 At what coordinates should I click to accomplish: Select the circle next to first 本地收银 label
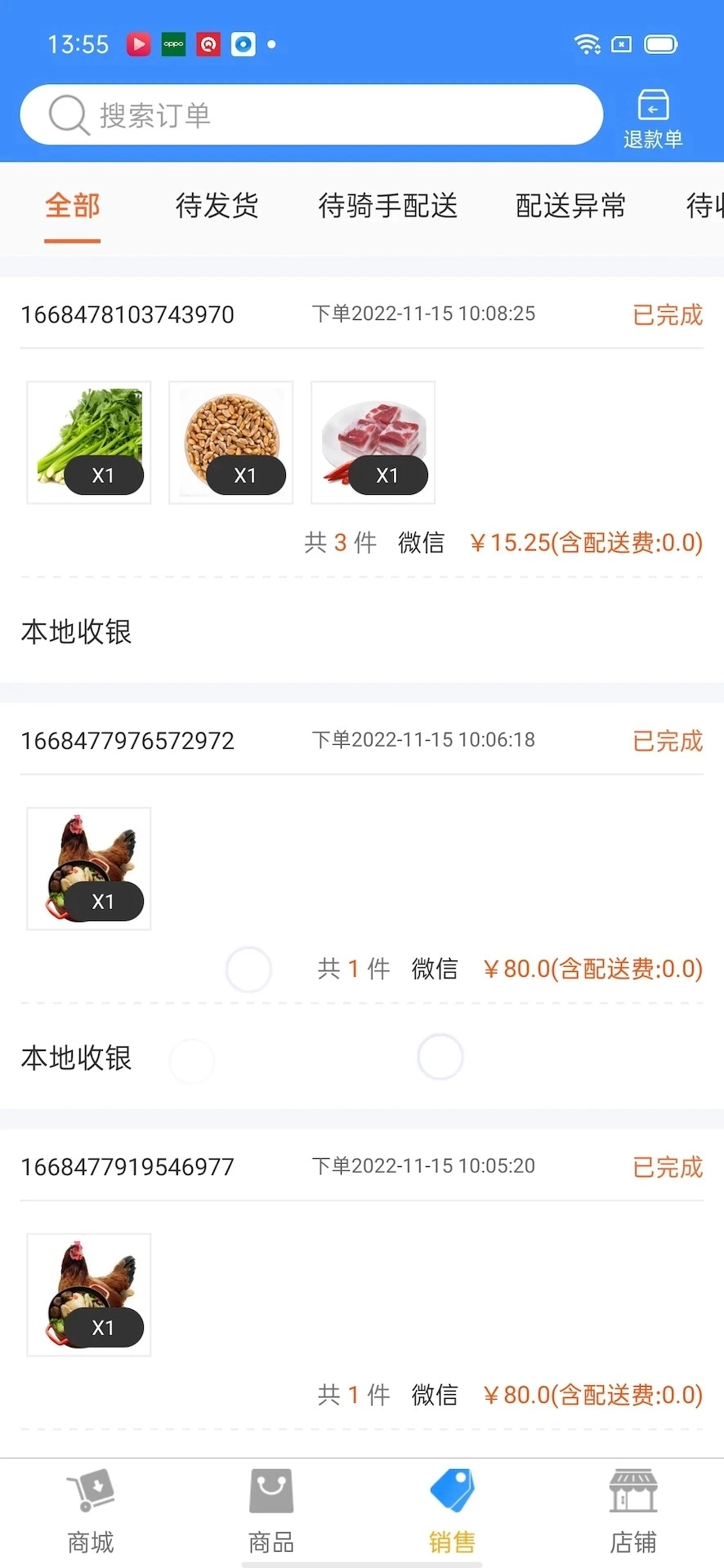[191, 1060]
